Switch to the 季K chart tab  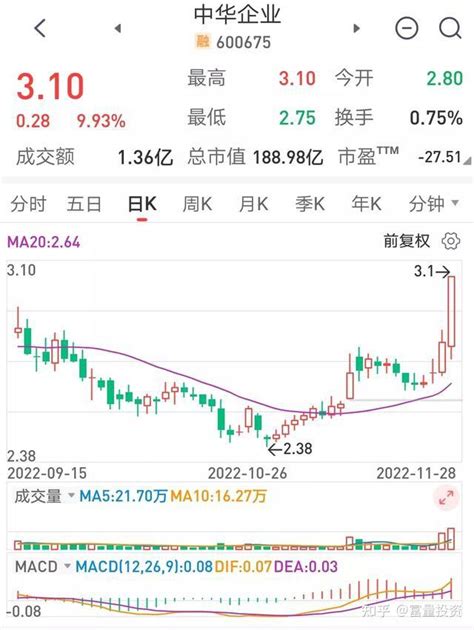point(310,204)
